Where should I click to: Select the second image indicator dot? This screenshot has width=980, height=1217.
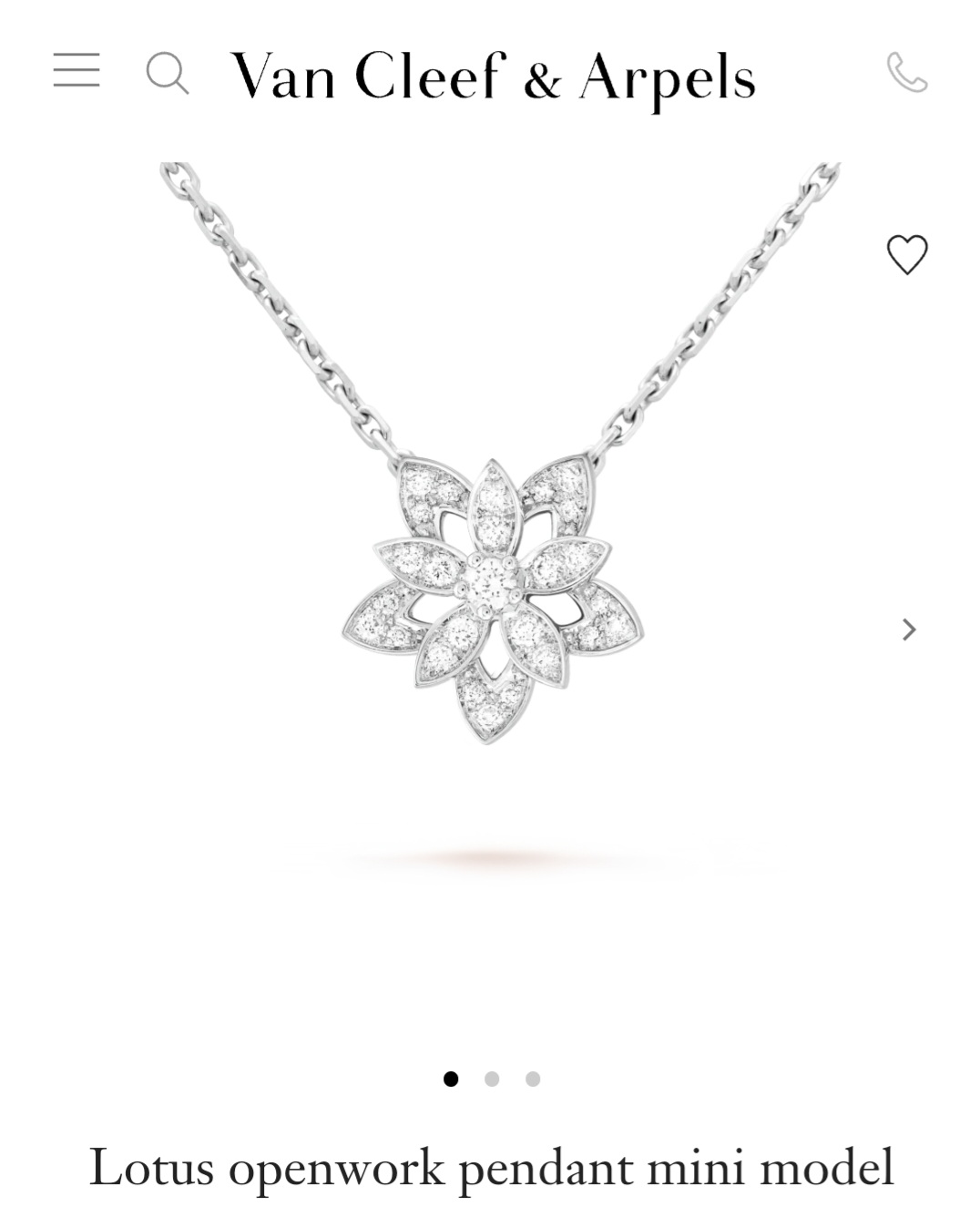492,1079
